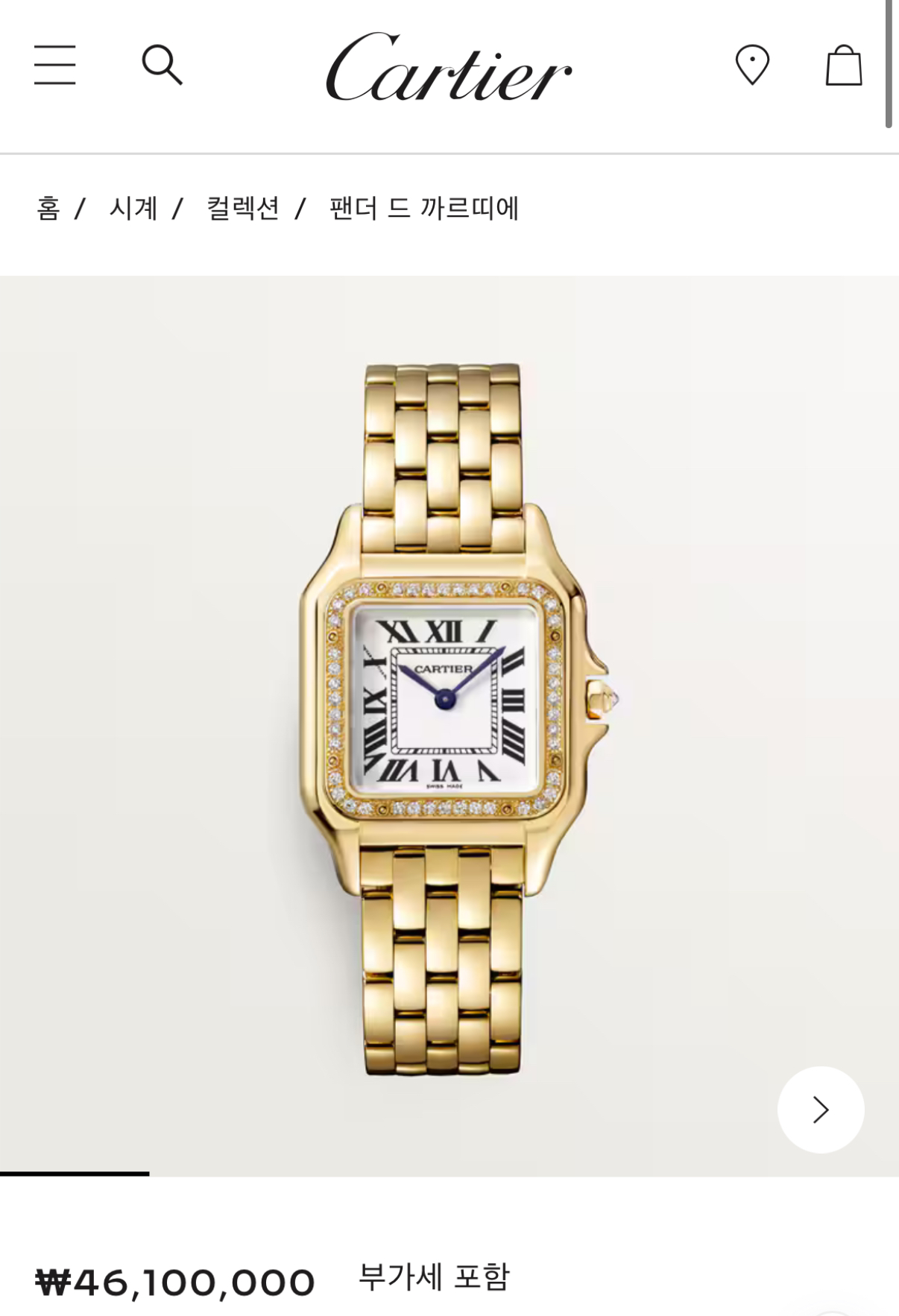The image size is (899, 1316).
Task: View the shopping bag
Action: coord(844,65)
